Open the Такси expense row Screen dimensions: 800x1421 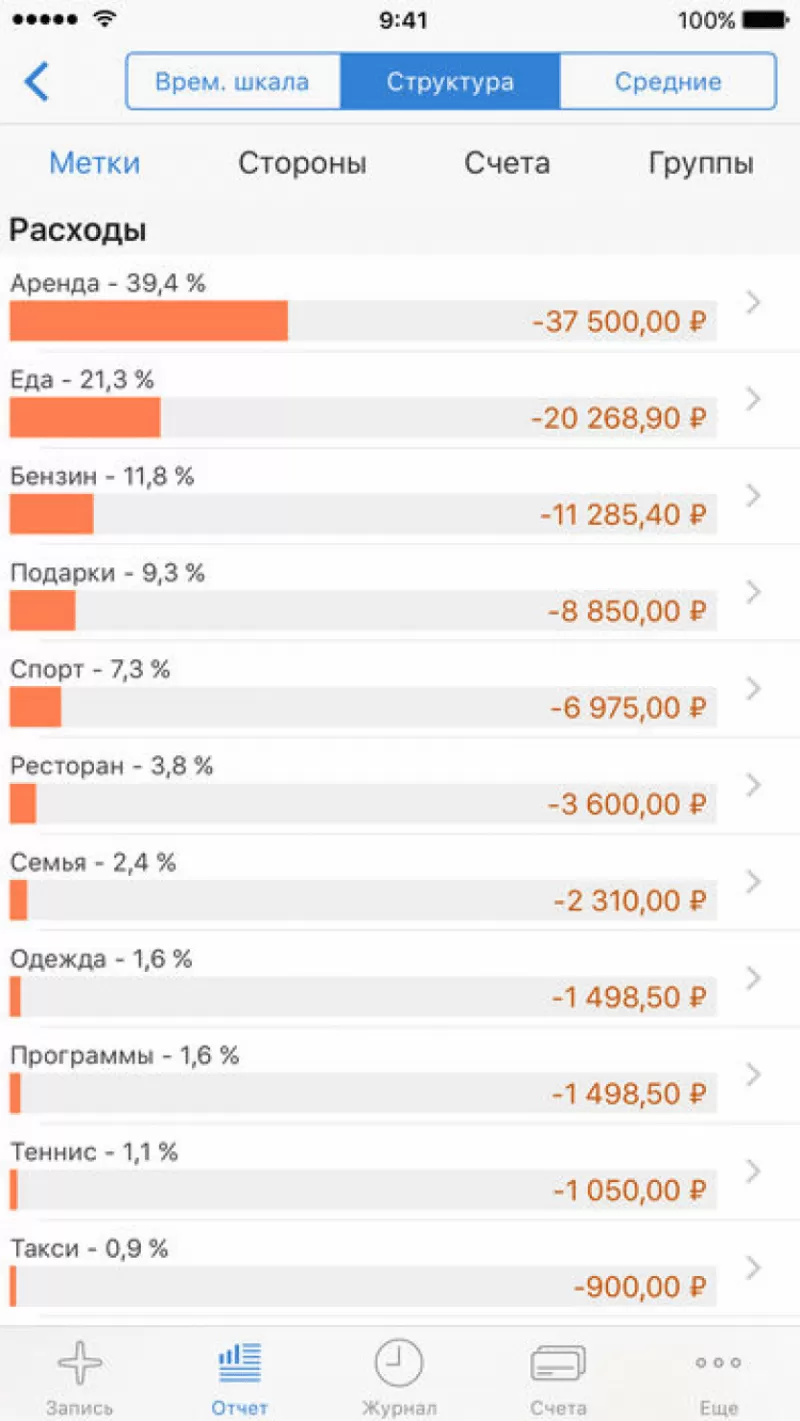(x=400, y=1269)
